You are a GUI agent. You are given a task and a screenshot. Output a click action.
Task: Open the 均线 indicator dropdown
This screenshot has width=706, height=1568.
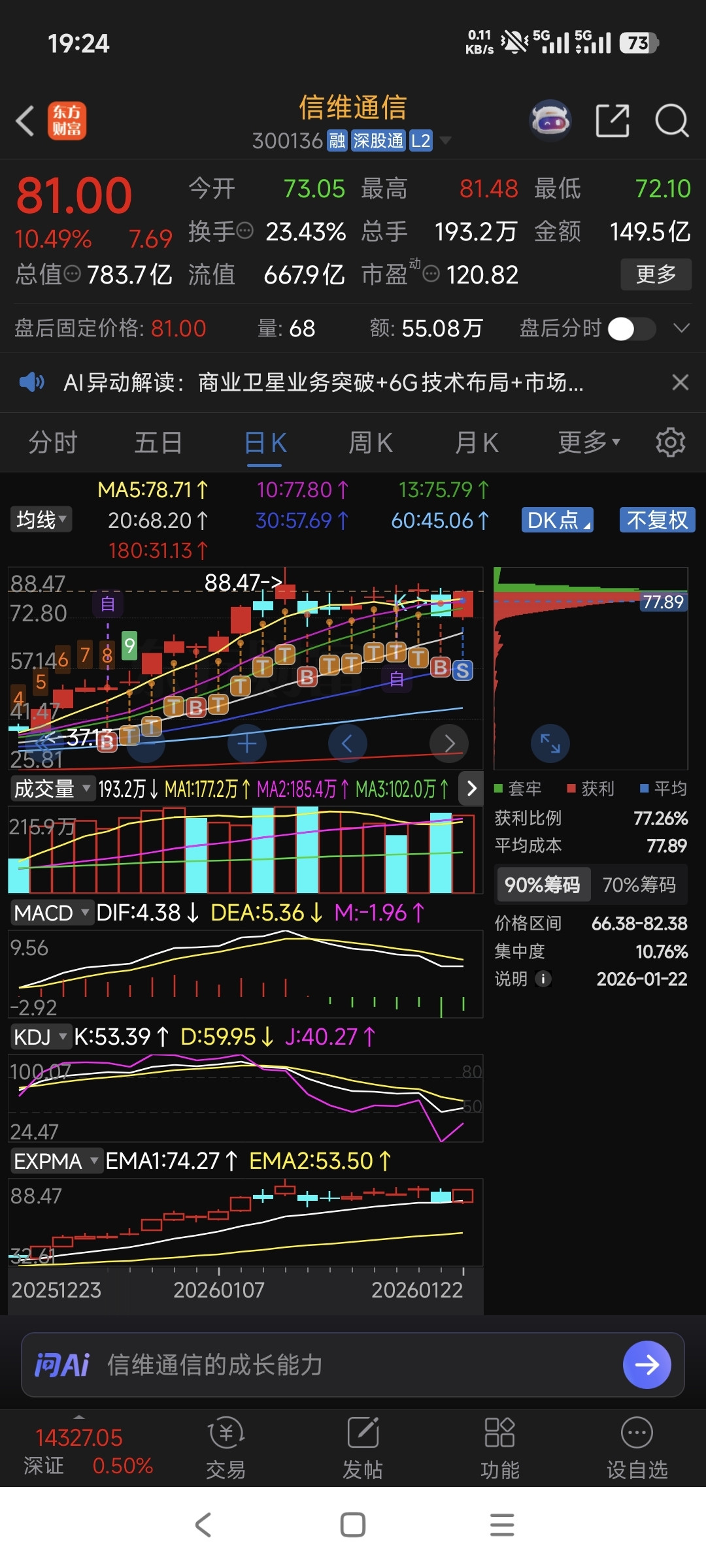pyautogui.click(x=41, y=519)
